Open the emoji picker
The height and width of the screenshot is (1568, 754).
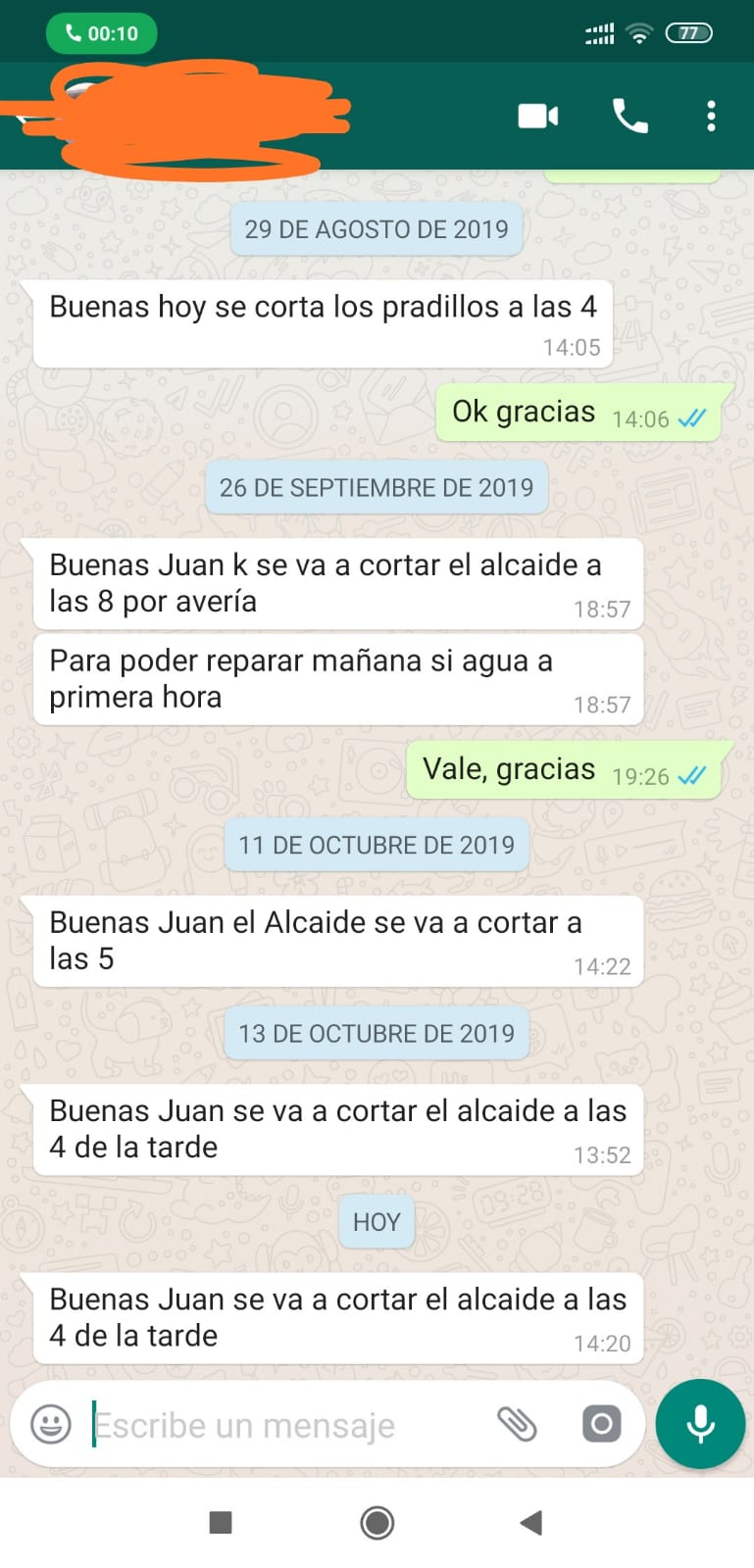51,1424
